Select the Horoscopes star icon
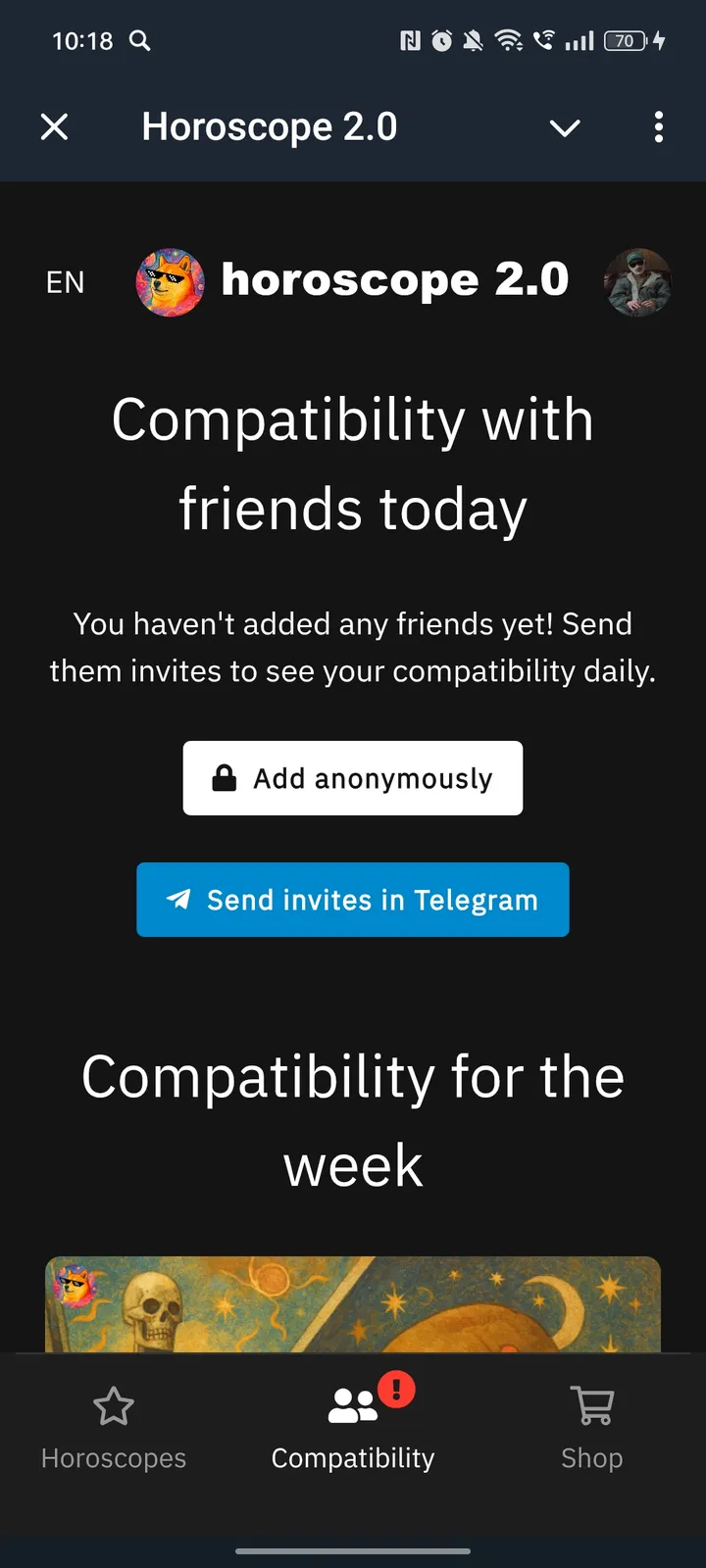 114,1406
